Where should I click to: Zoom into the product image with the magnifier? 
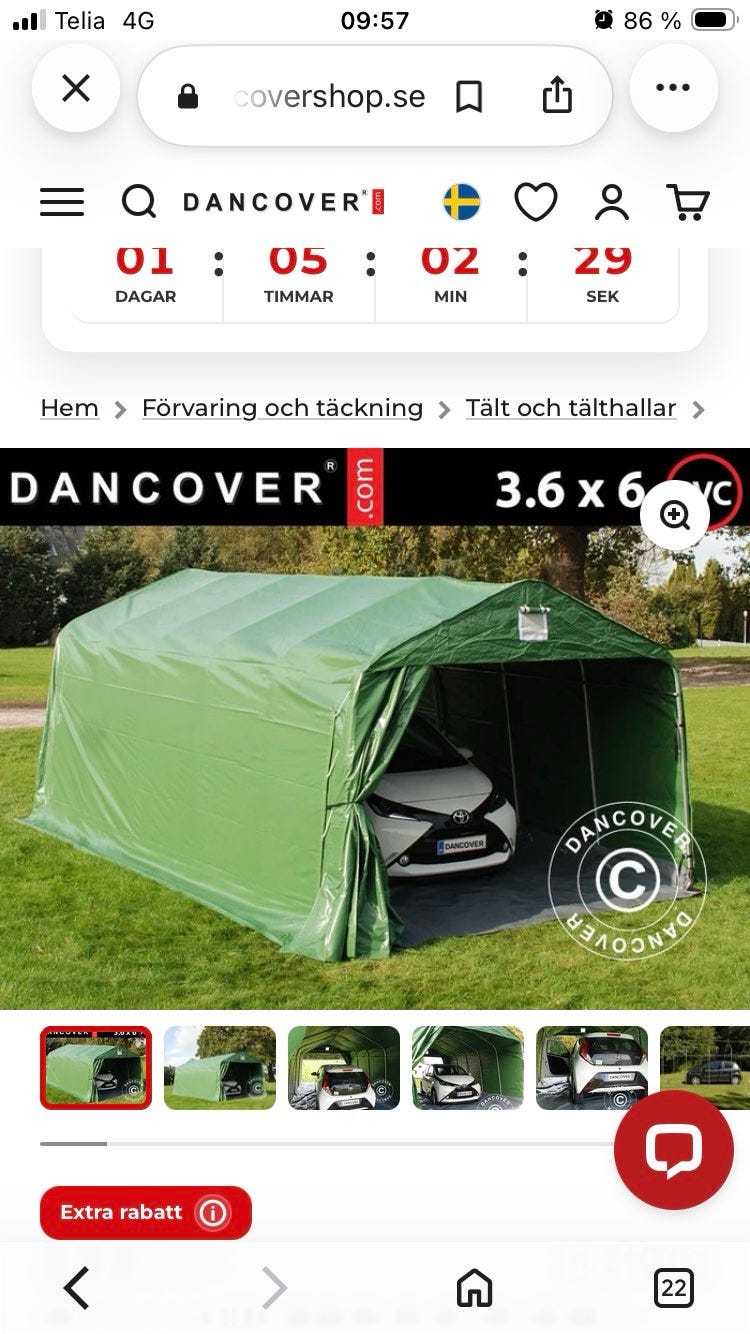pyautogui.click(x=675, y=516)
